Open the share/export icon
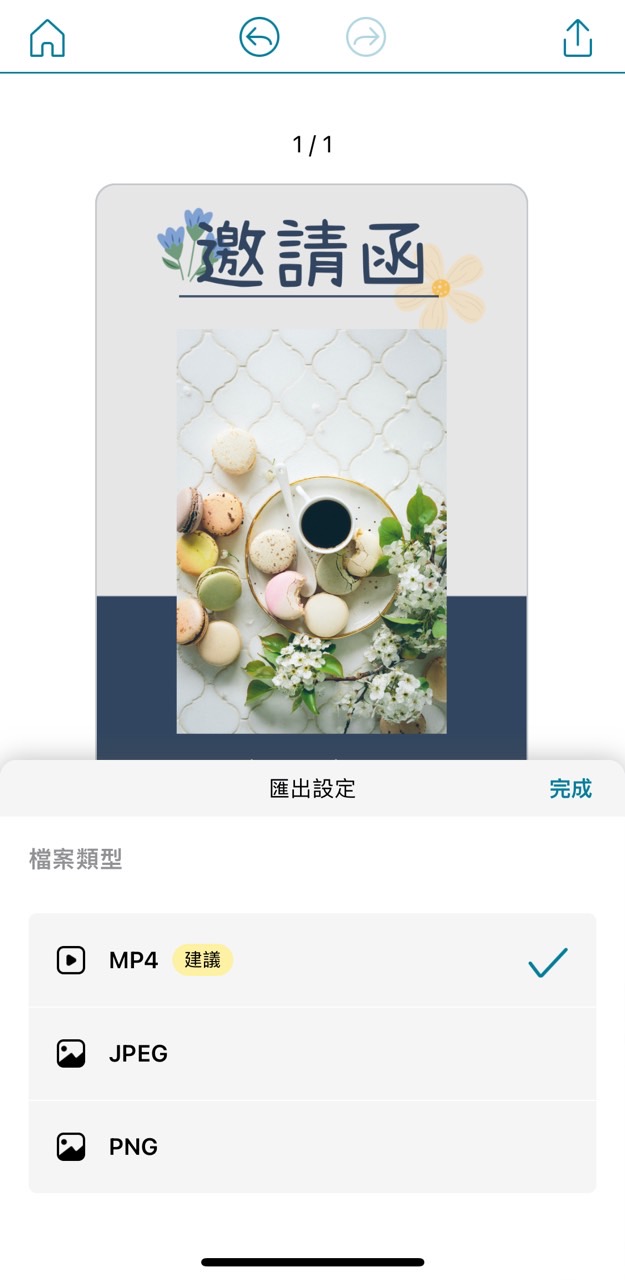This screenshot has width=625, height=1280. (x=578, y=38)
